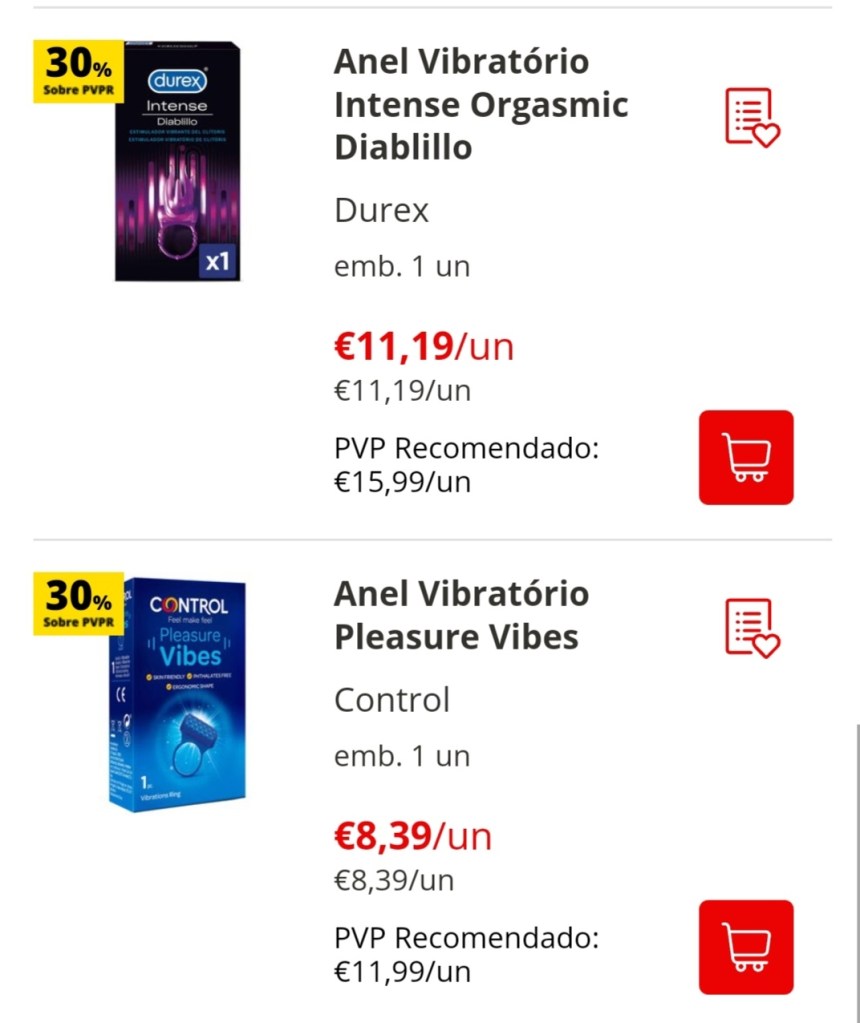Image resolution: width=860 pixels, height=1023 pixels.
Task: View Anel Vibratório Pleasure Vibes details
Action: tap(460, 615)
